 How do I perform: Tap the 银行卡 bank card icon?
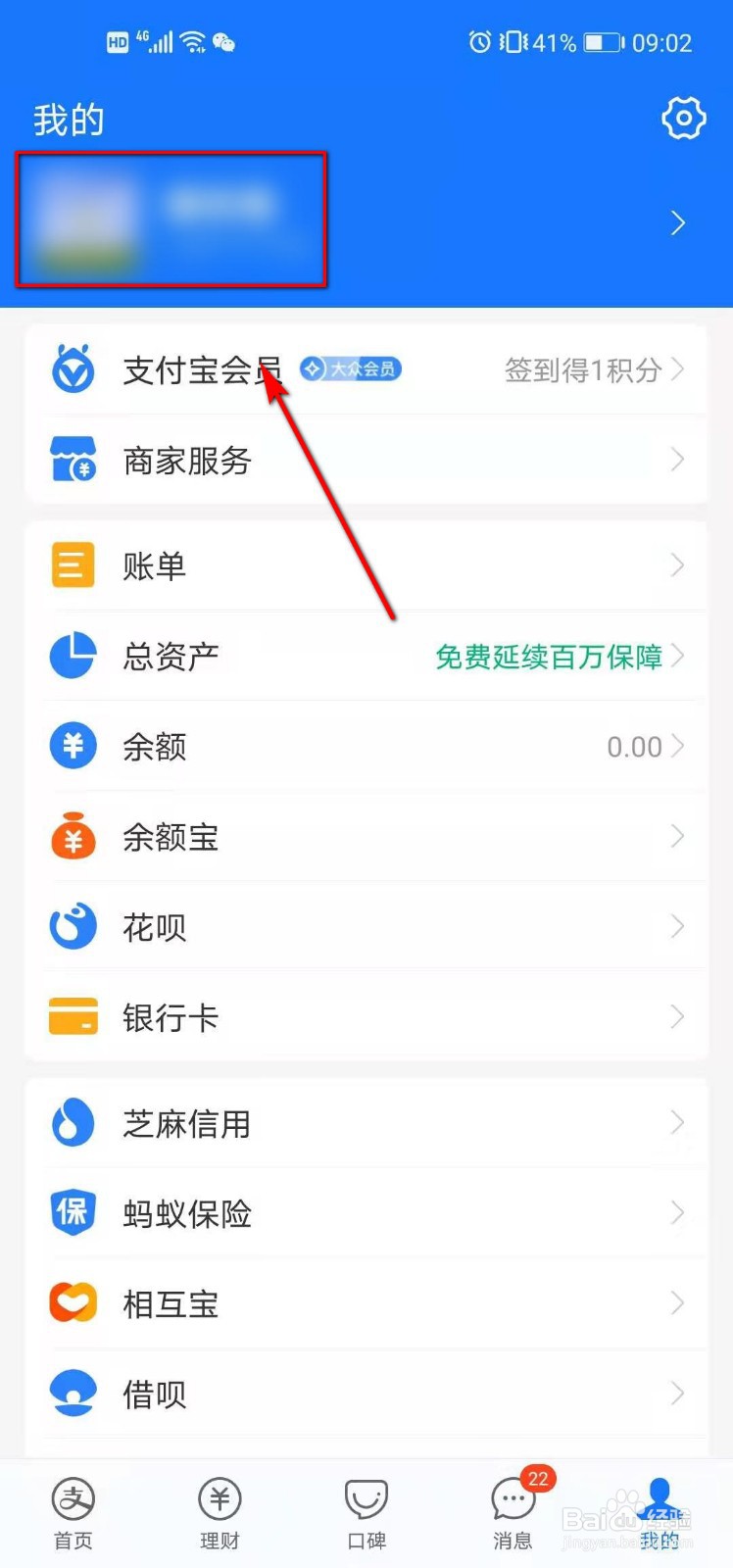pyautogui.click(x=72, y=1016)
